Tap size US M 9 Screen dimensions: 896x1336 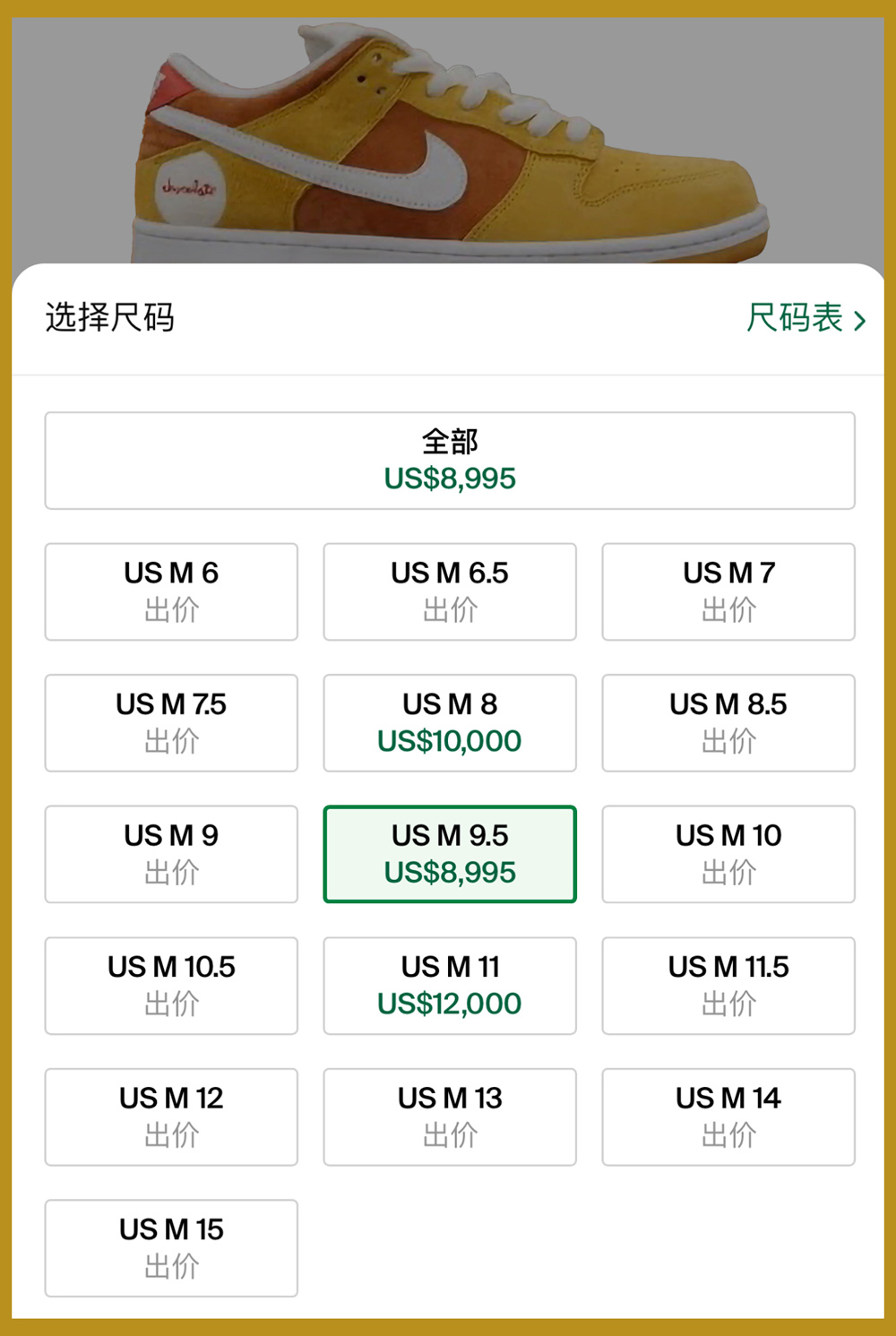pos(171,854)
